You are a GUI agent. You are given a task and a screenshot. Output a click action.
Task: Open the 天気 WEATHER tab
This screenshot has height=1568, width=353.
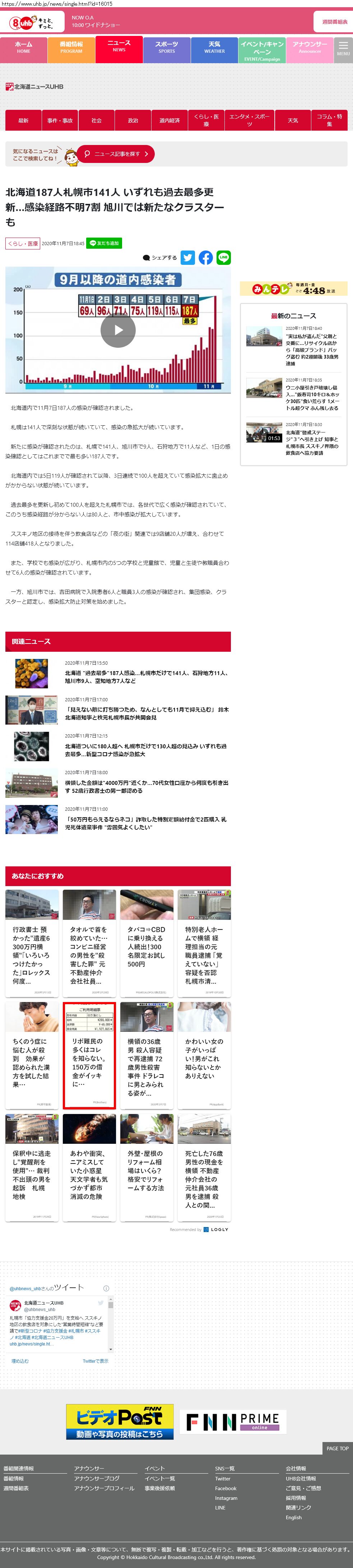tap(214, 47)
